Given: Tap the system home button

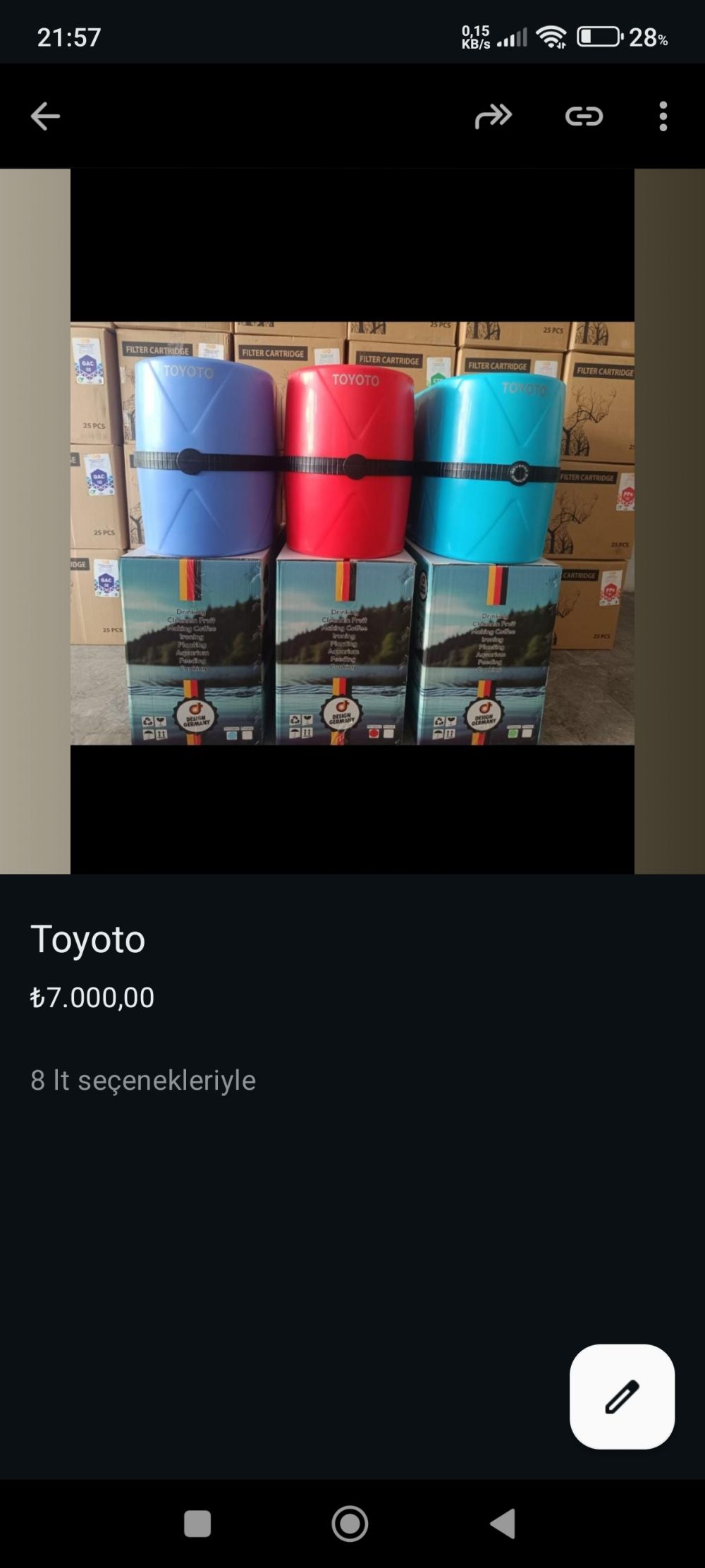Looking at the screenshot, I should (x=350, y=1524).
